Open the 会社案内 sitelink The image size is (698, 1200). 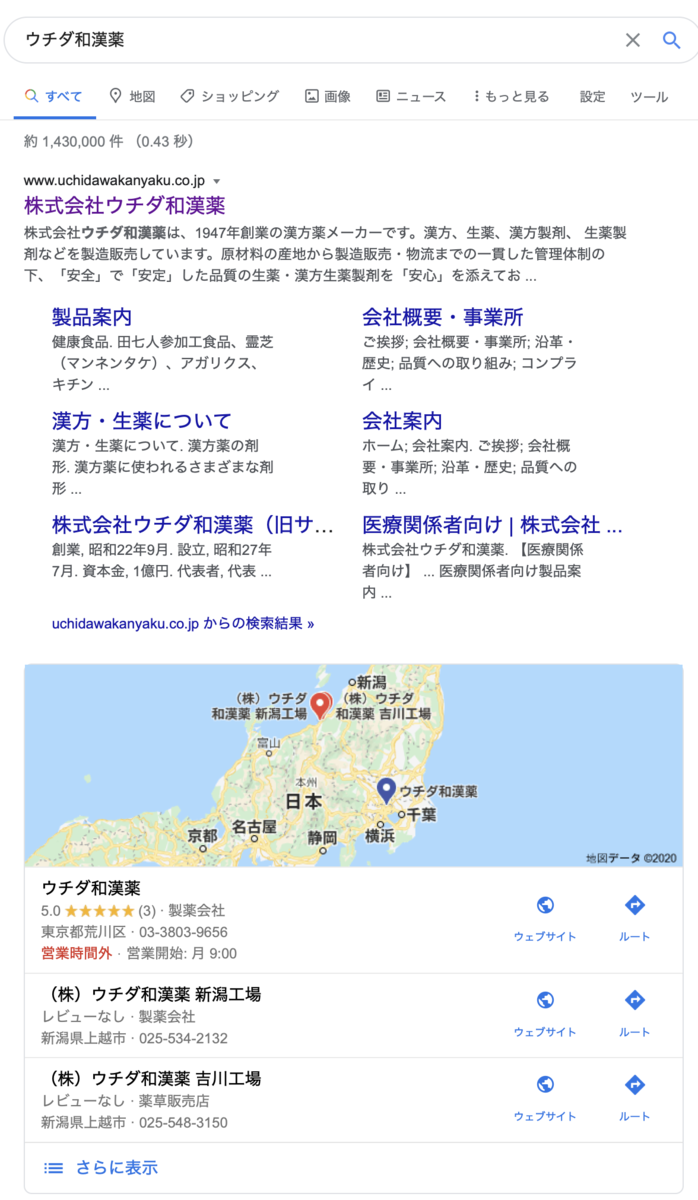(x=402, y=421)
